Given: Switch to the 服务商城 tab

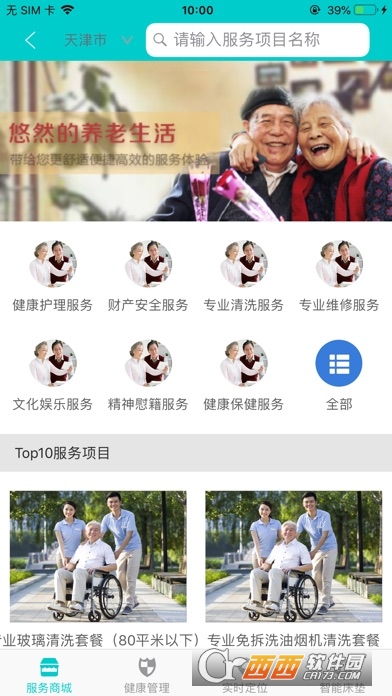Looking at the screenshot, I should [49, 675].
